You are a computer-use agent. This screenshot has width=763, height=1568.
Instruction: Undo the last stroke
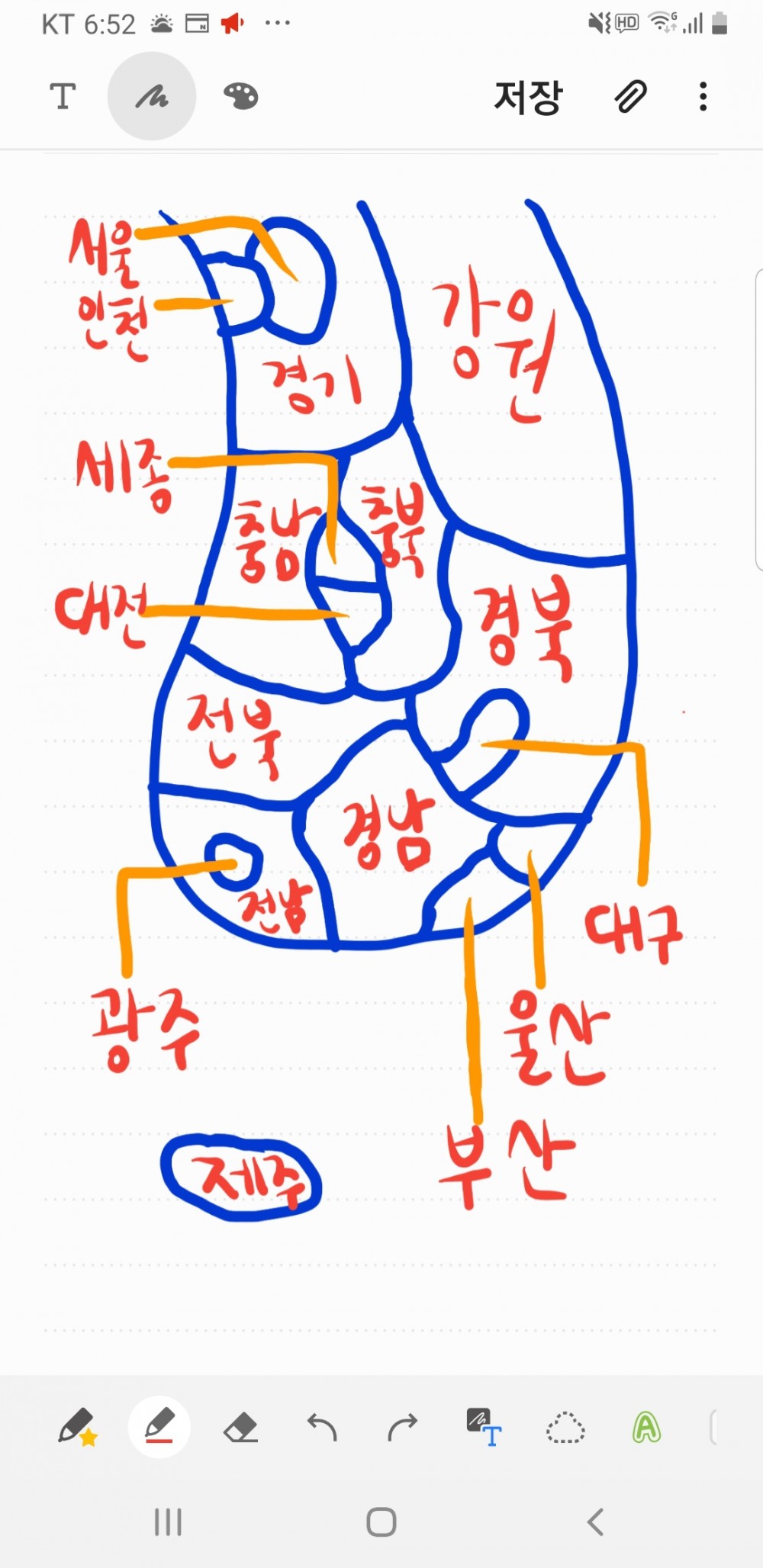(322, 1427)
